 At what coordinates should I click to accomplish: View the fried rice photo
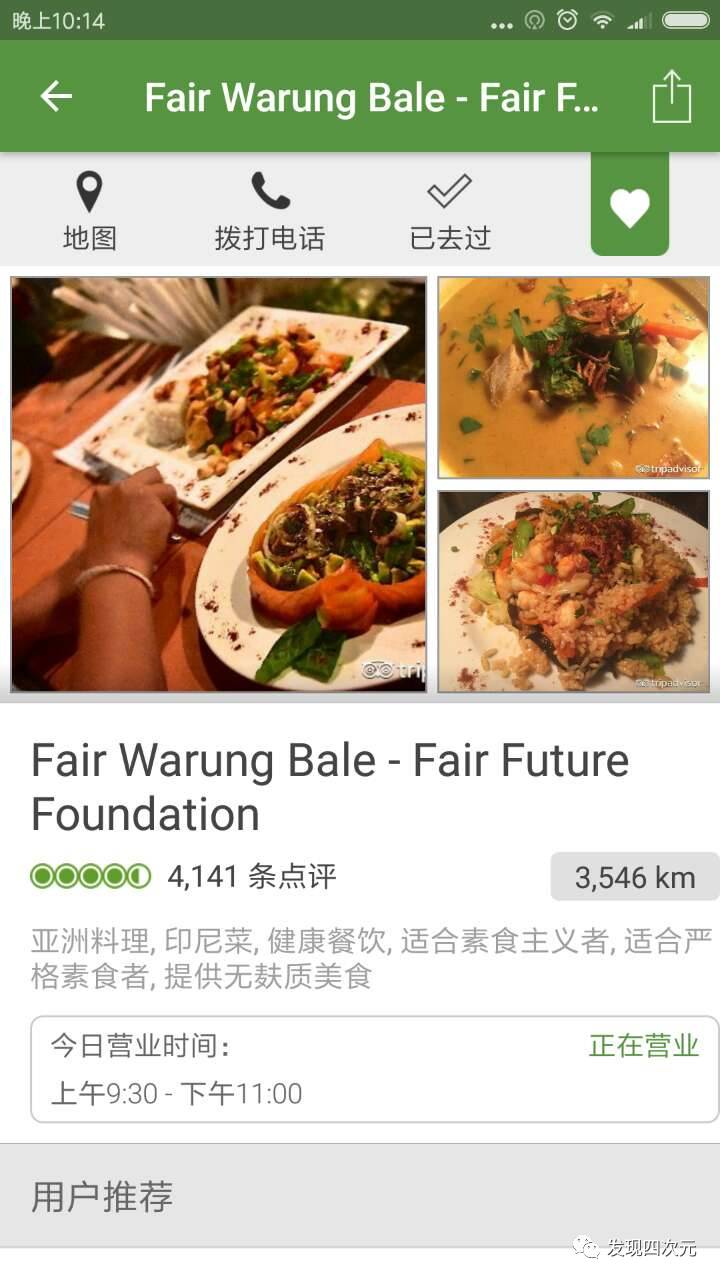click(x=573, y=590)
